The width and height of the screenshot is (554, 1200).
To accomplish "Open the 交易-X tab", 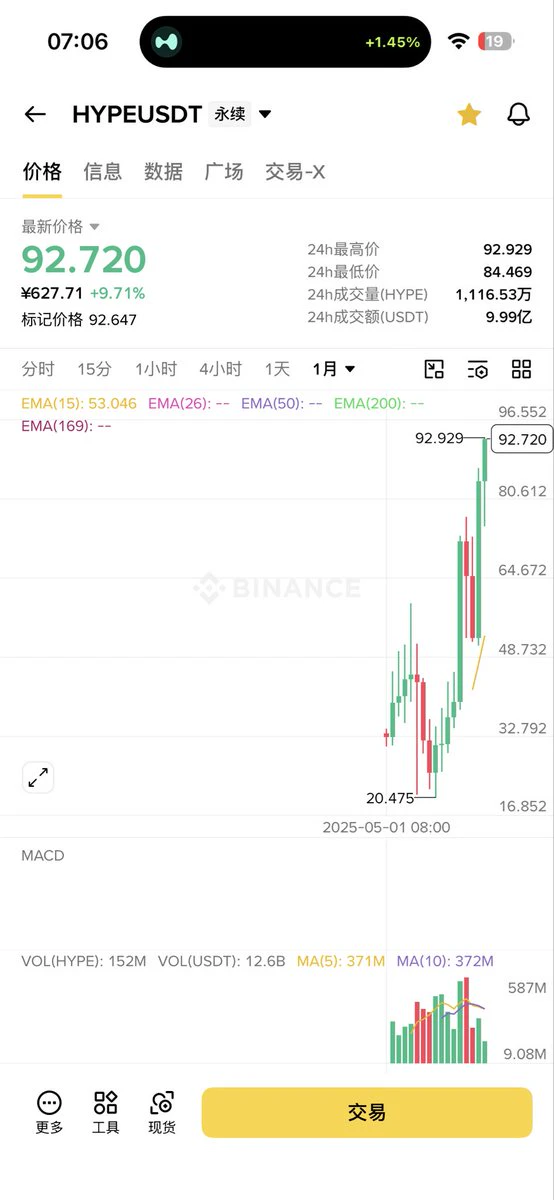I will tap(295, 172).
